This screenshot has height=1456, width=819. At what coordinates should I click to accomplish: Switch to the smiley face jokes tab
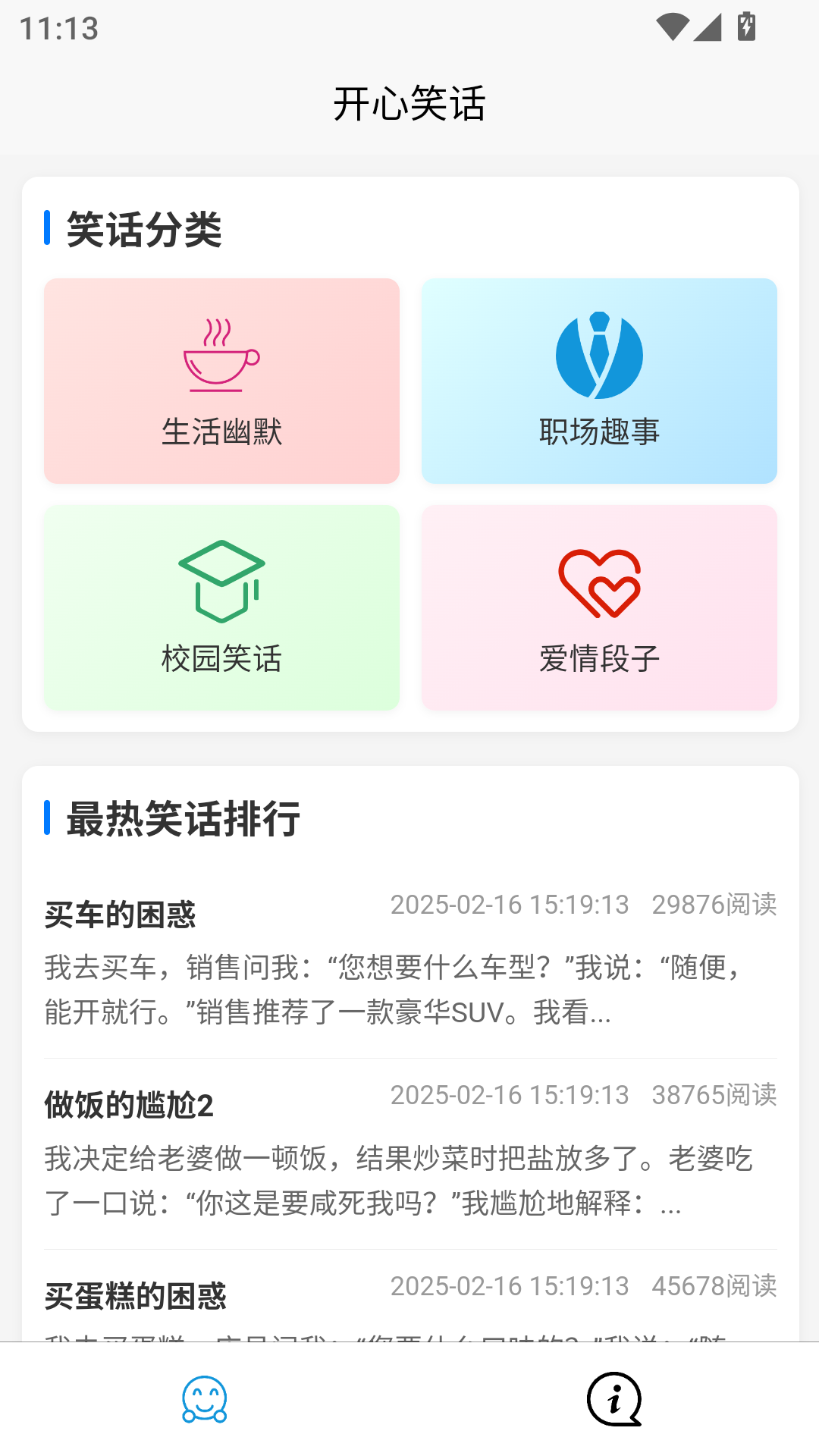coord(205,1399)
